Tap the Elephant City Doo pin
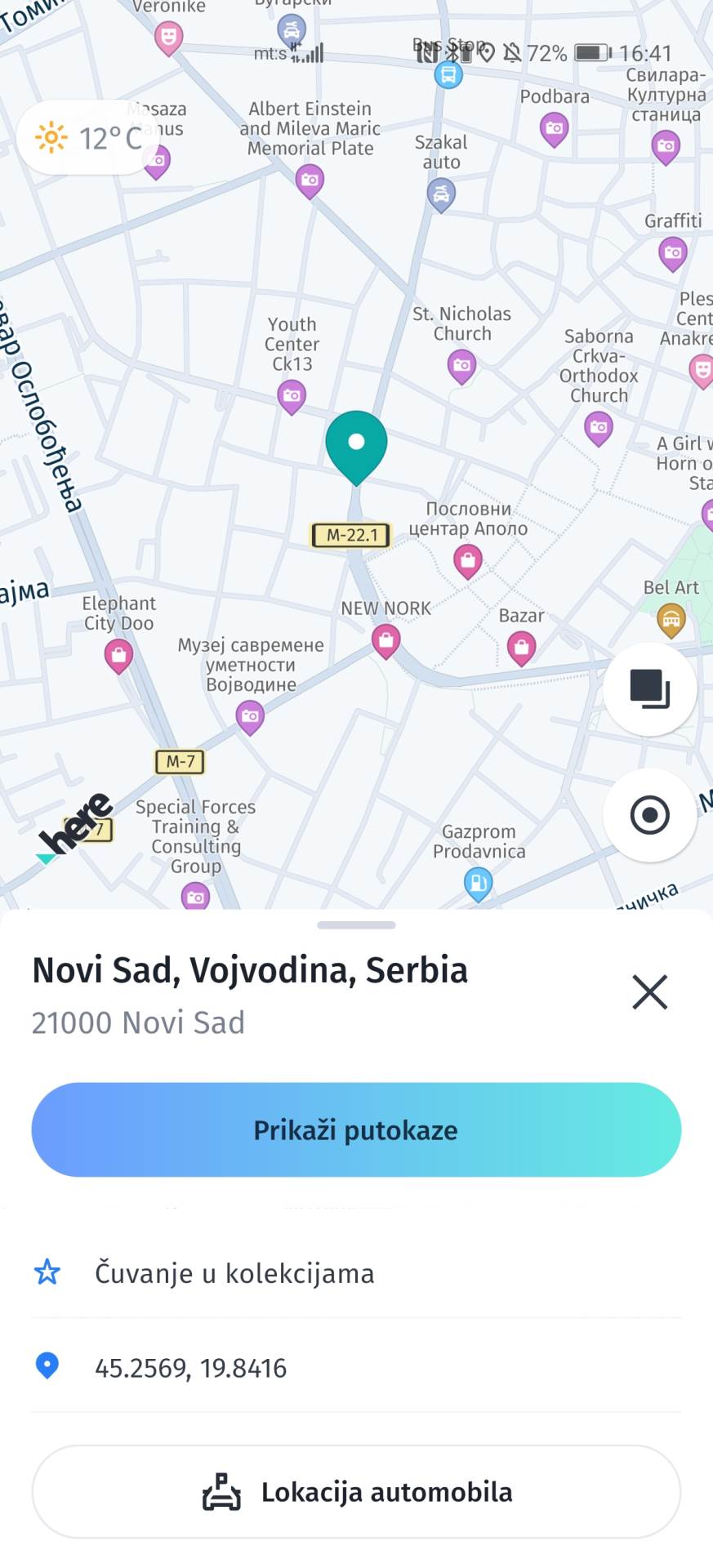 click(118, 655)
